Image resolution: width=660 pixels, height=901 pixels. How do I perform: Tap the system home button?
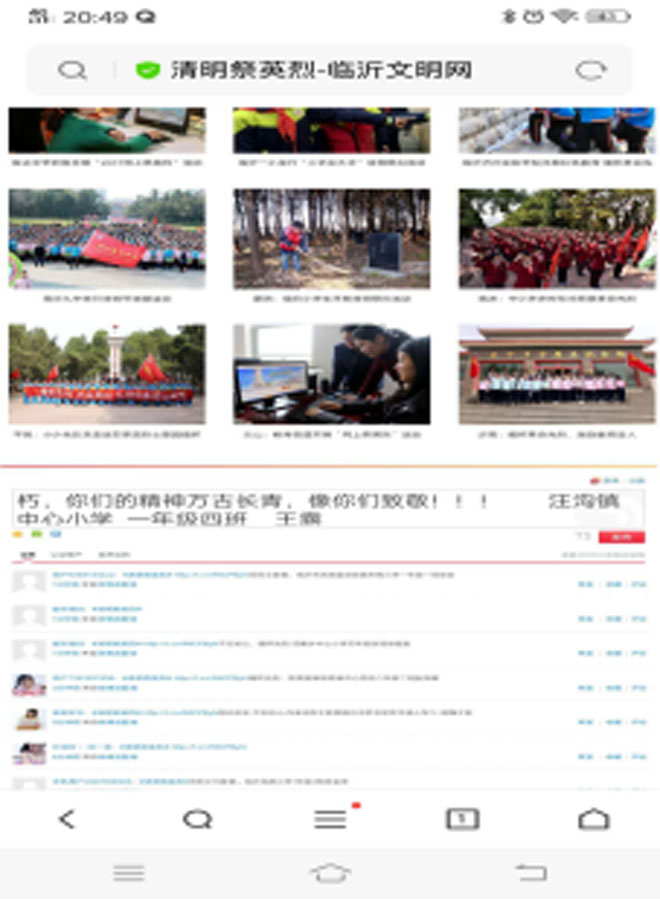pos(330,873)
